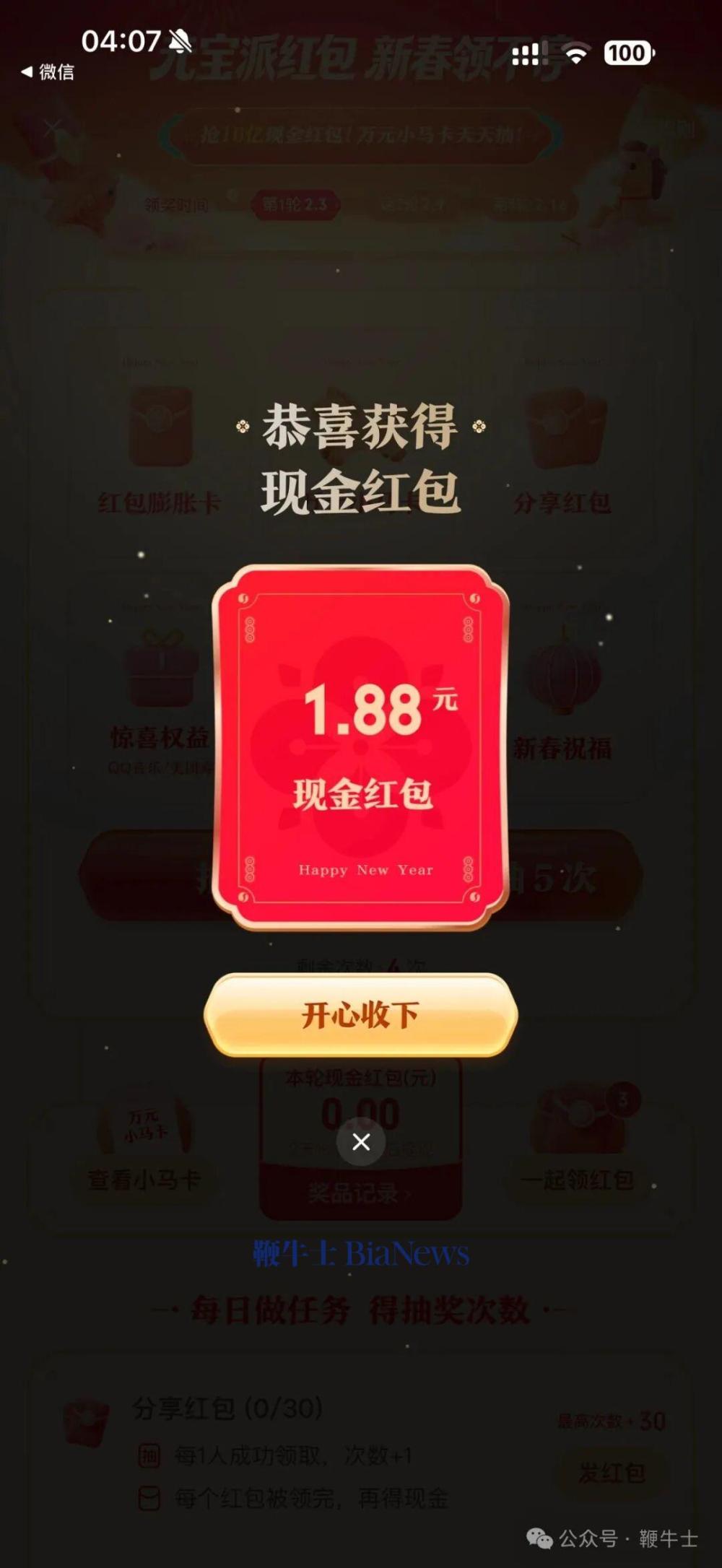722x1568 pixels.
Task: Return to WeChat via the 微信 back link
Action: pyautogui.click(x=48, y=71)
